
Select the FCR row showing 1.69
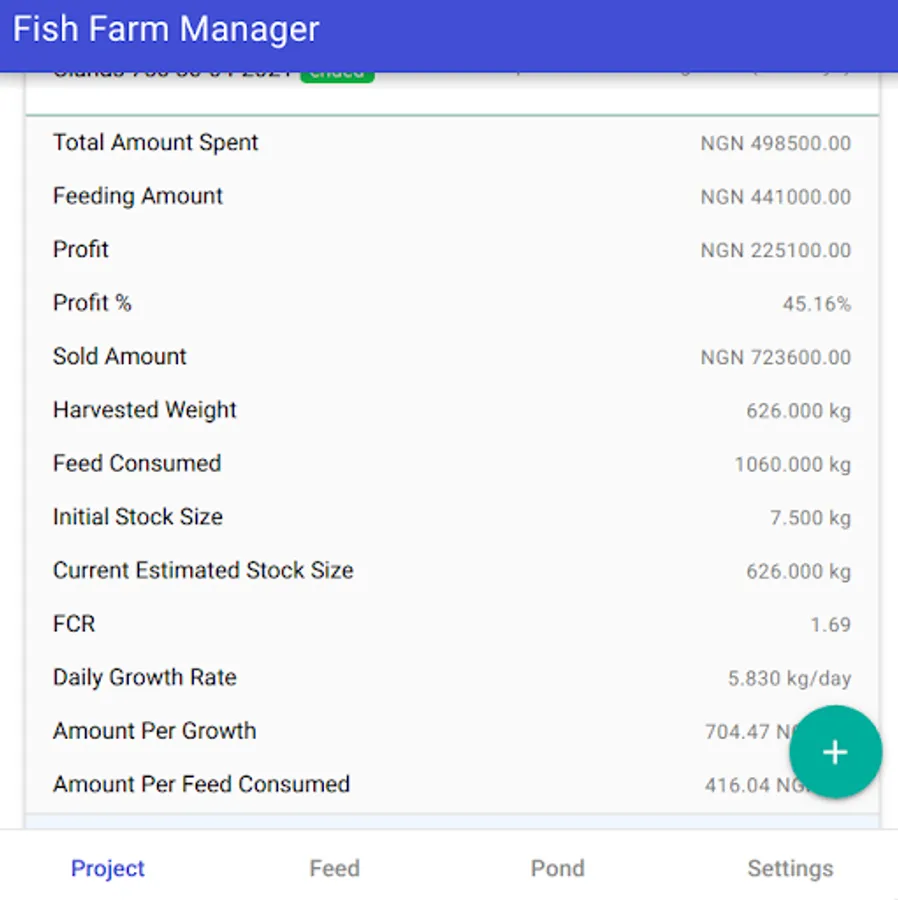click(x=450, y=624)
